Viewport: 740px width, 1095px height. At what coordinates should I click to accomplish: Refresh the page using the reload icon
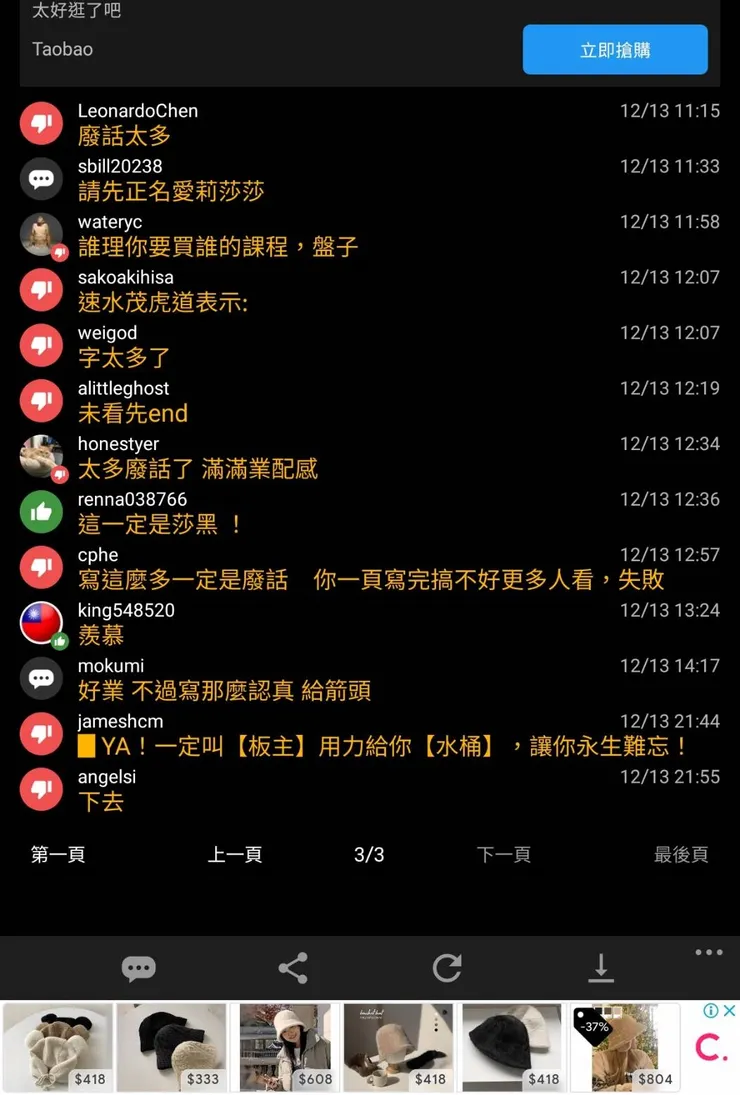pos(447,967)
